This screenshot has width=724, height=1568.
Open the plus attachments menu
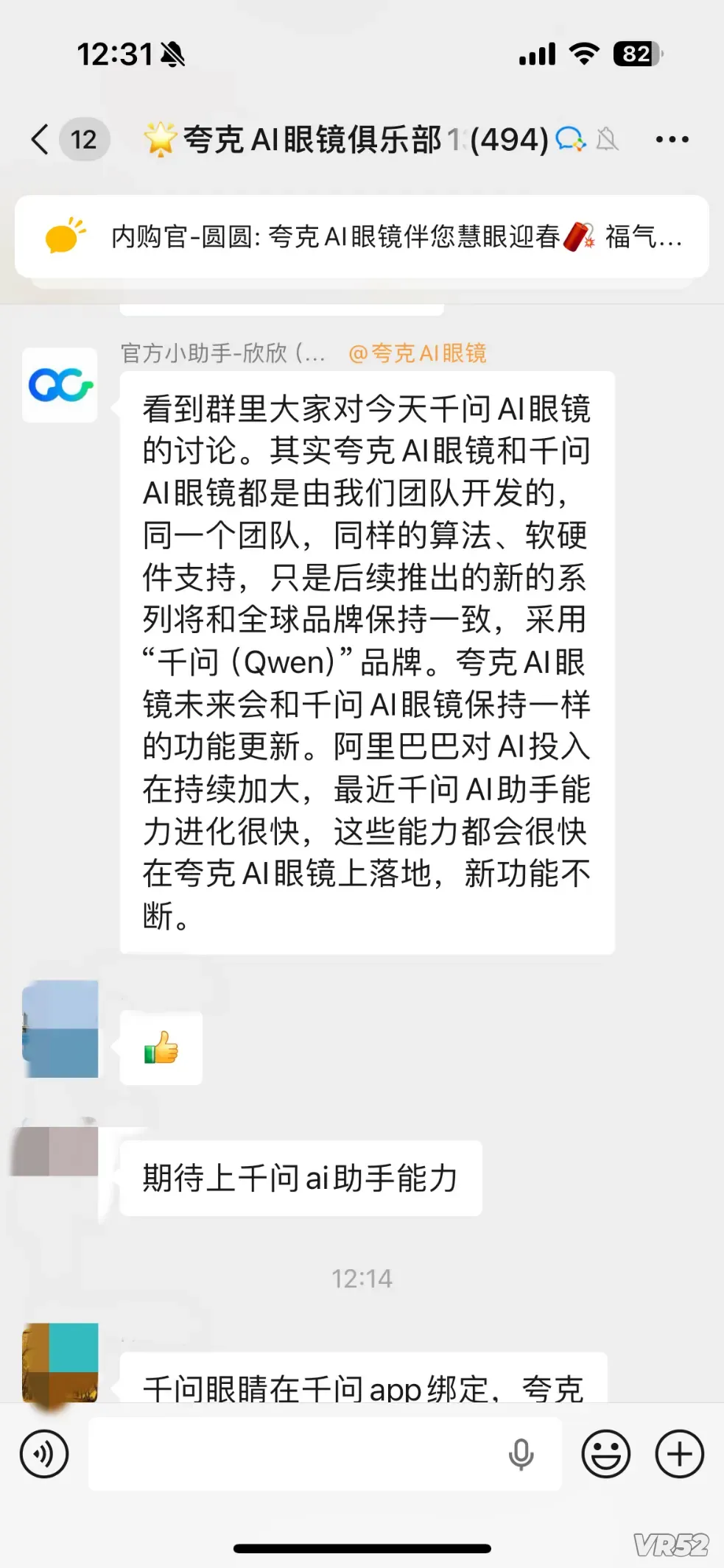(x=679, y=1454)
